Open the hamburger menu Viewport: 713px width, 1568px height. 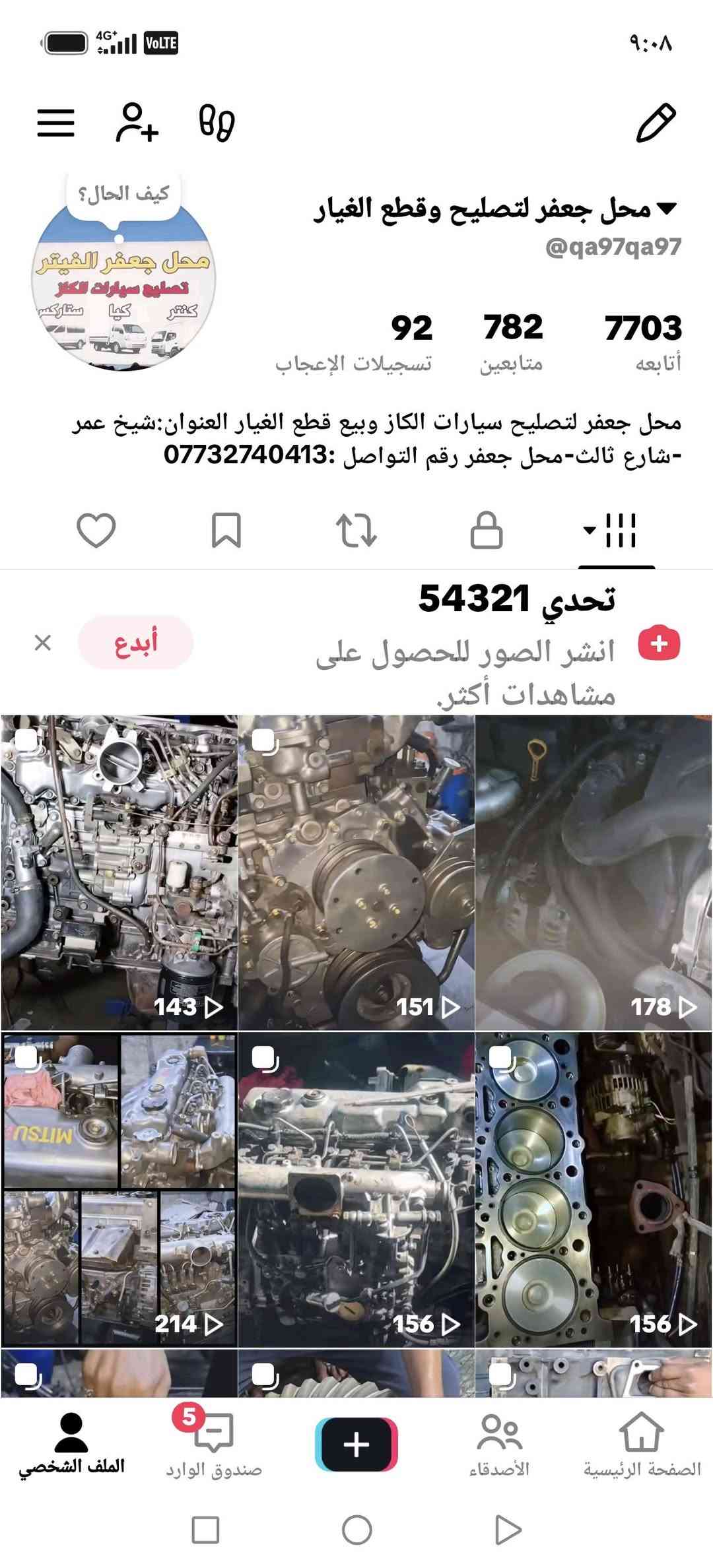pyautogui.click(x=56, y=123)
